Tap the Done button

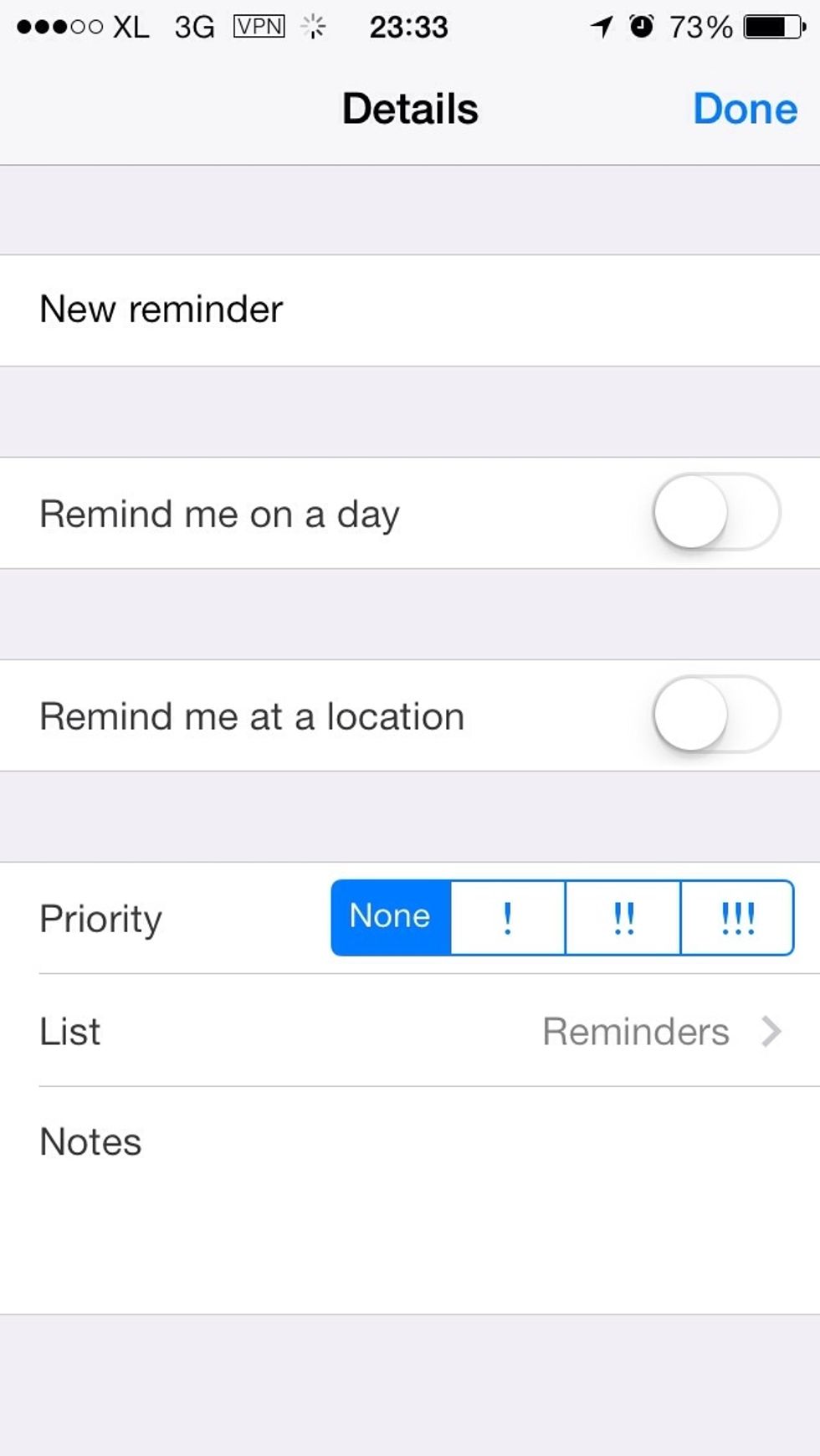pos(746,108)
